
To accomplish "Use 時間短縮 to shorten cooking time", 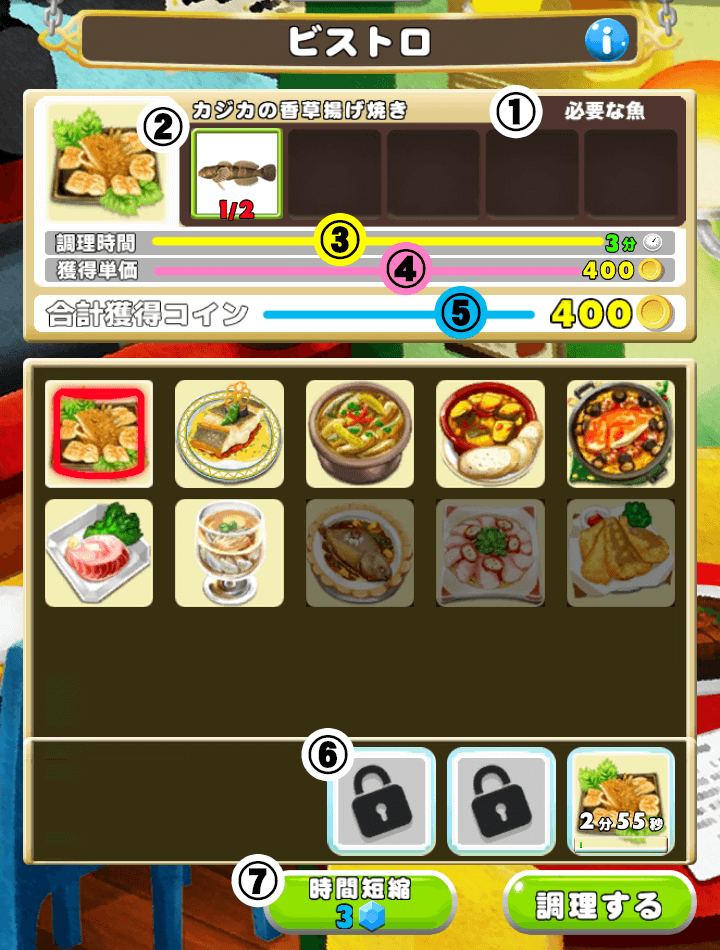I will 359,904.
